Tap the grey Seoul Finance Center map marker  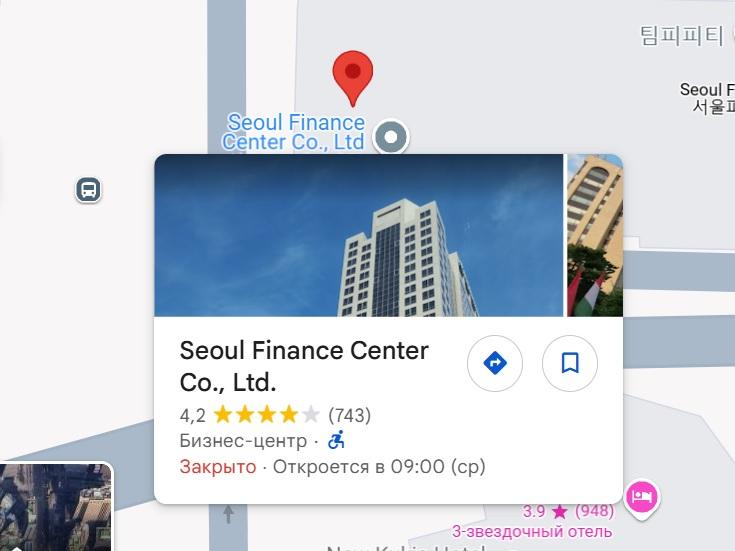pyautogui.click(x=391, y=137)
